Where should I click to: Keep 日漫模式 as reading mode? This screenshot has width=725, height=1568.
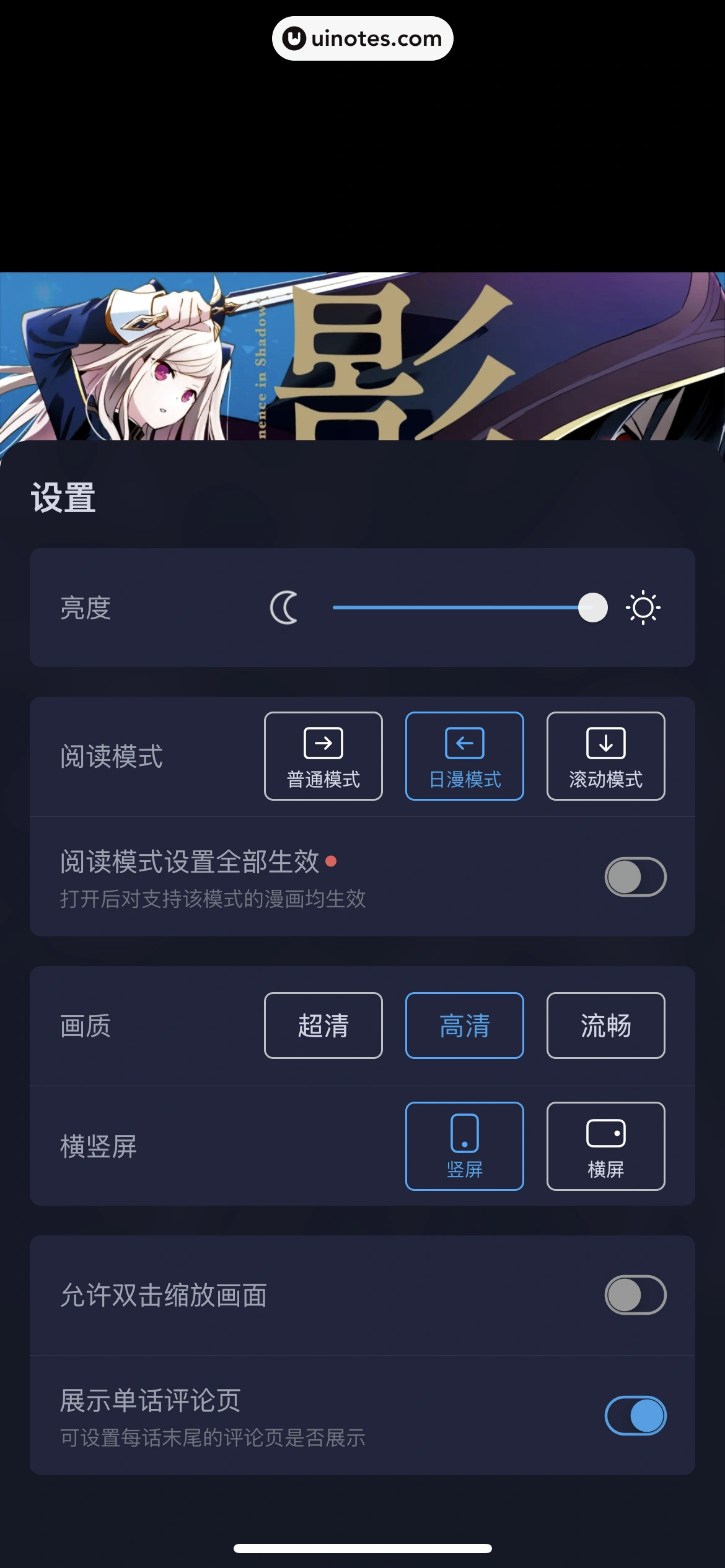pos(464,756)
